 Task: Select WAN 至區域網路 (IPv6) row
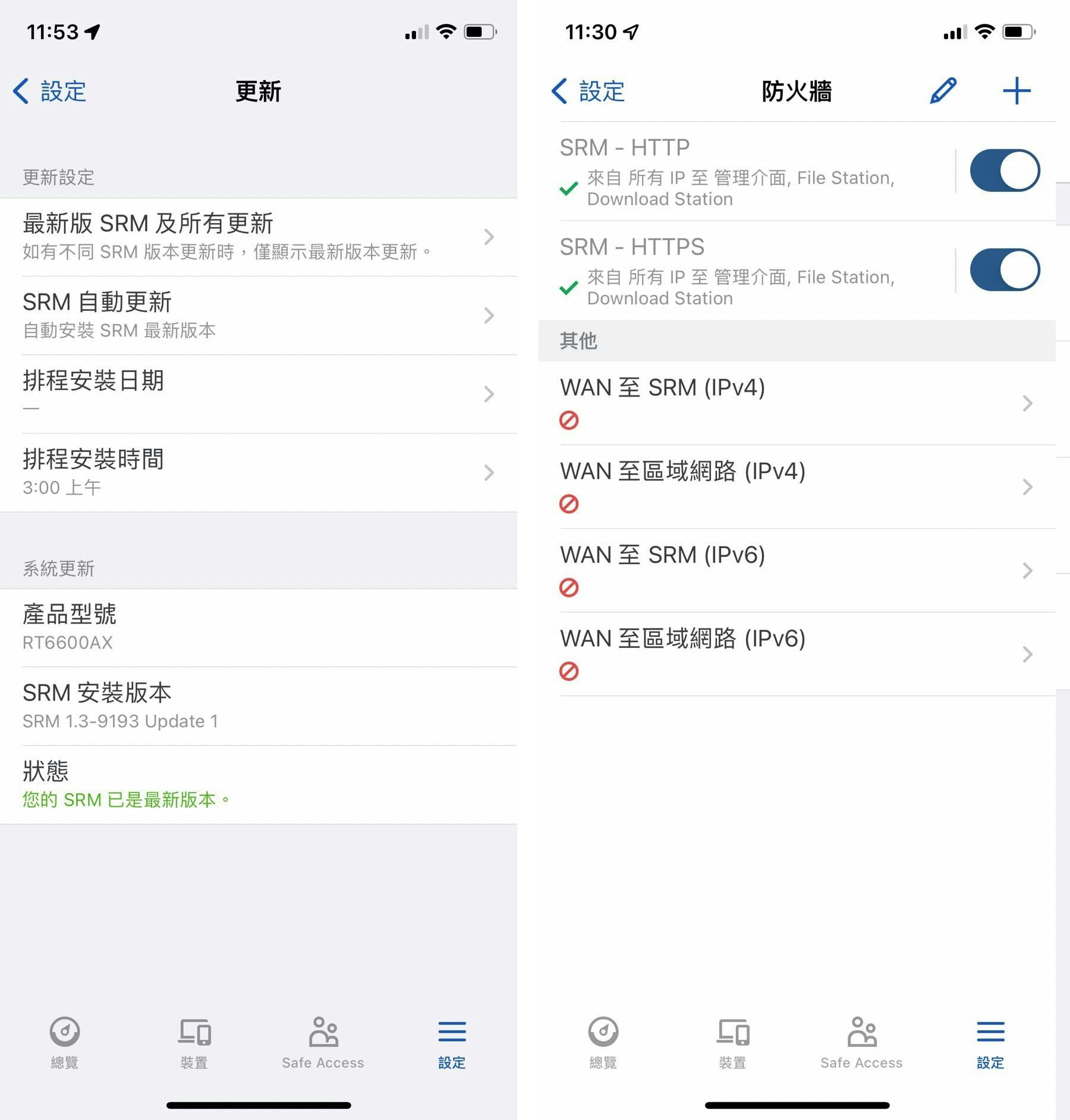tap(797, 654)
